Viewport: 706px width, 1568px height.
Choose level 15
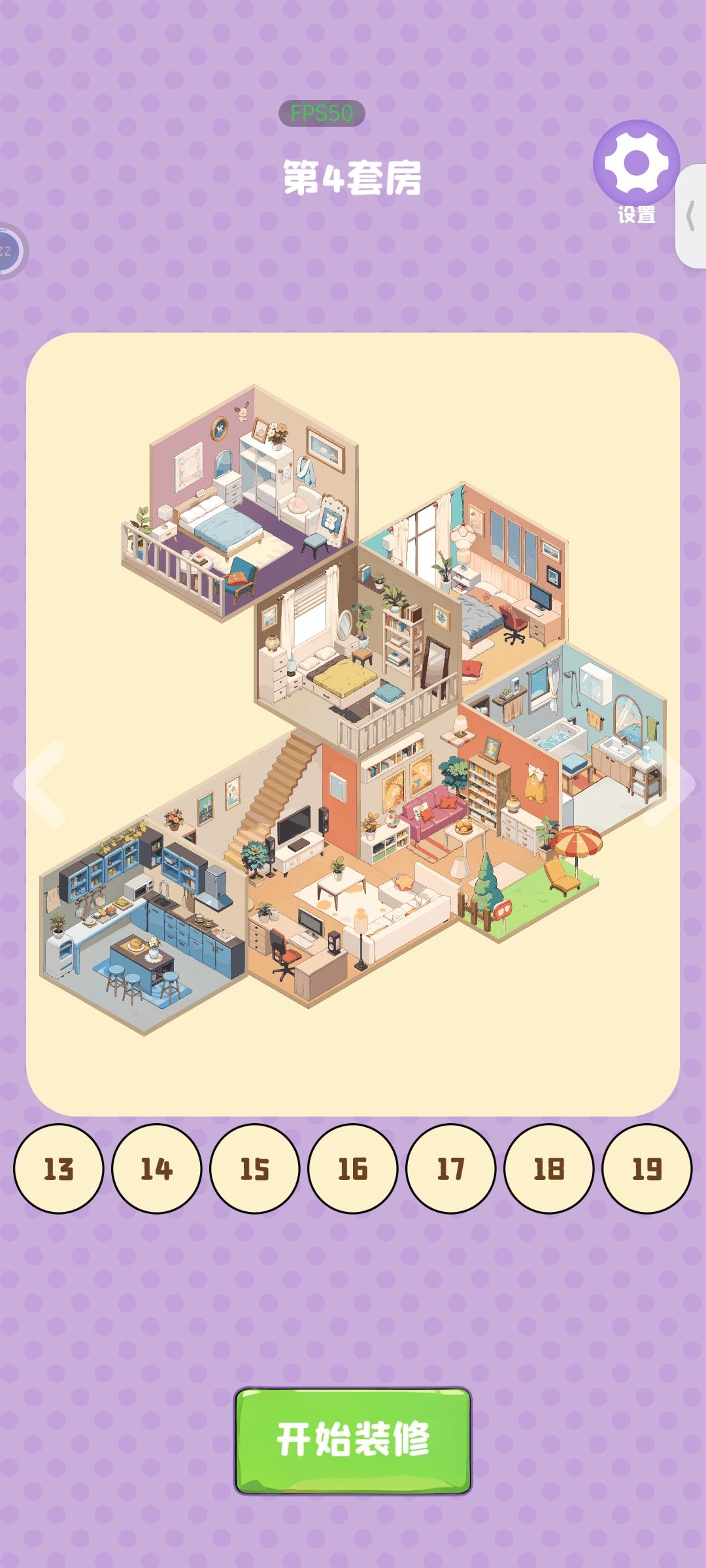pos(255,1169)
